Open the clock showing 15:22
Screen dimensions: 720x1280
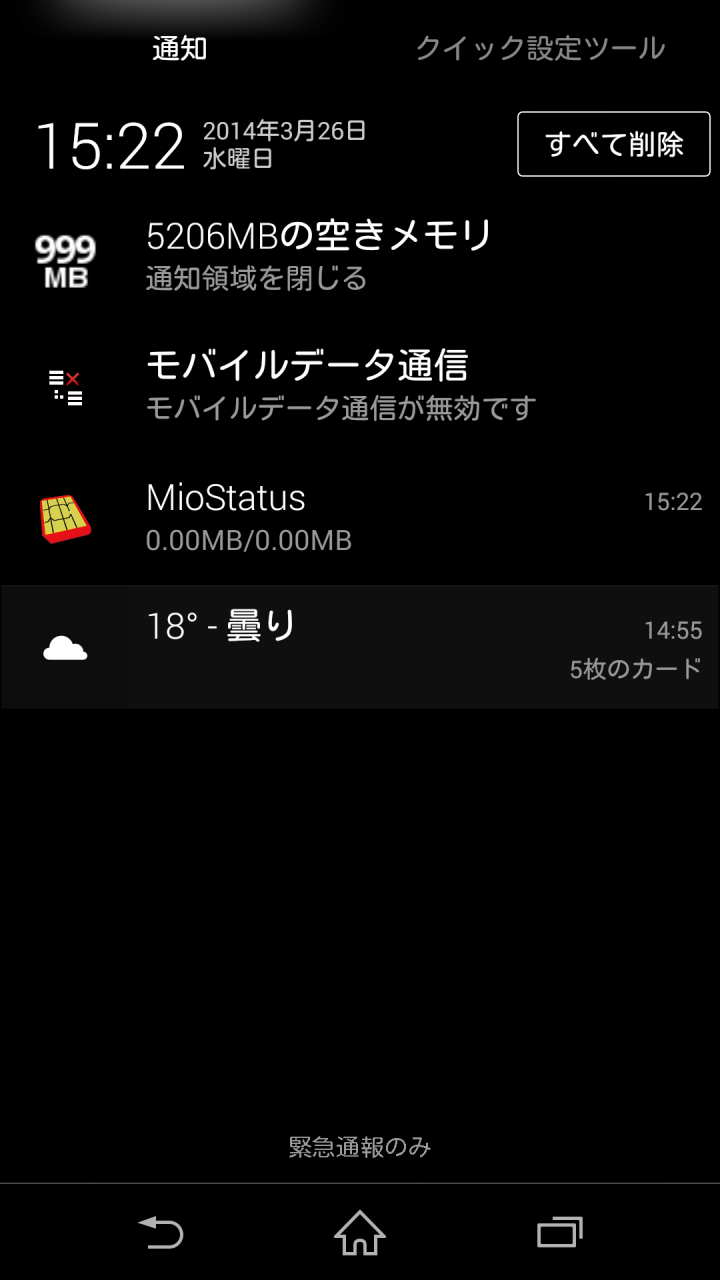click(x=110, y=146)
